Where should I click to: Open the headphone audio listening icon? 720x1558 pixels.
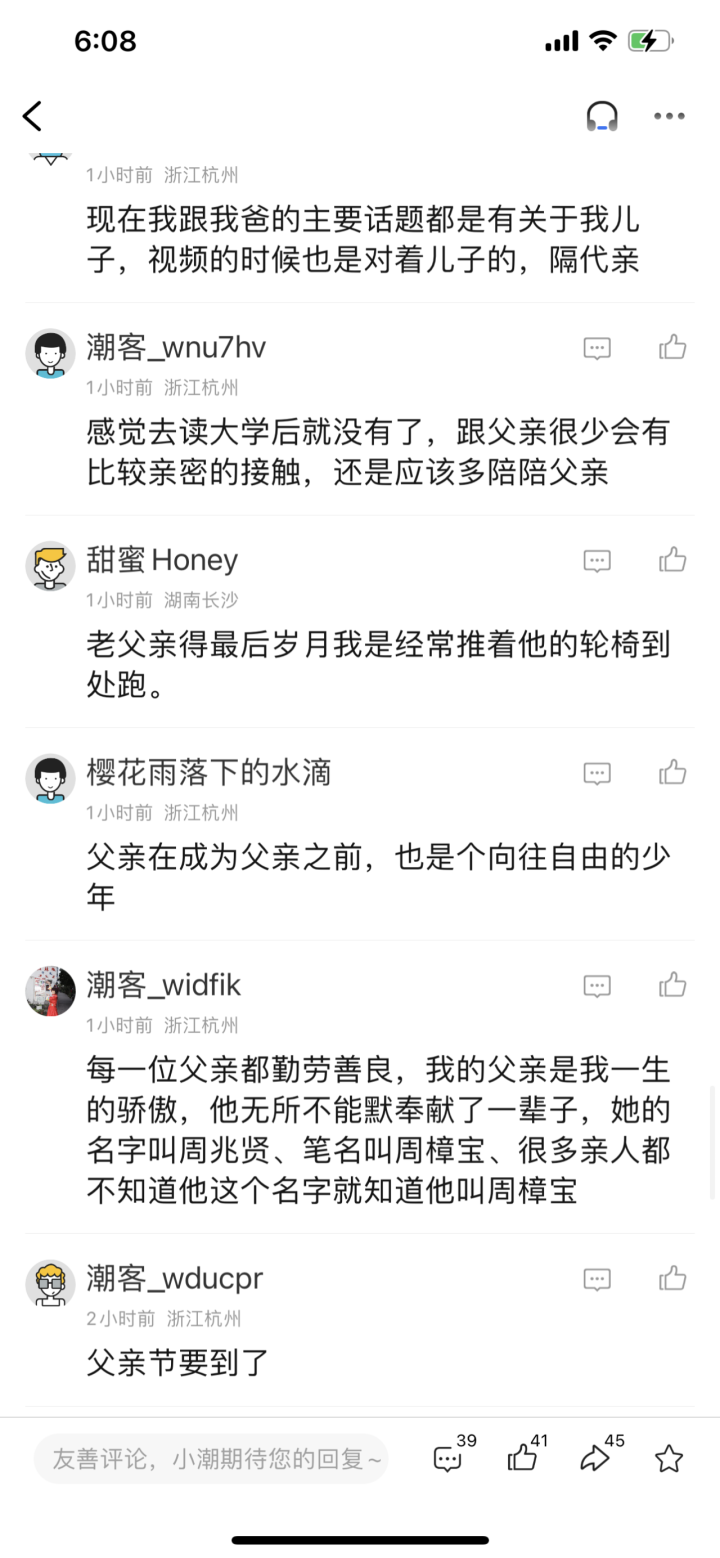(x=602, y=116)
